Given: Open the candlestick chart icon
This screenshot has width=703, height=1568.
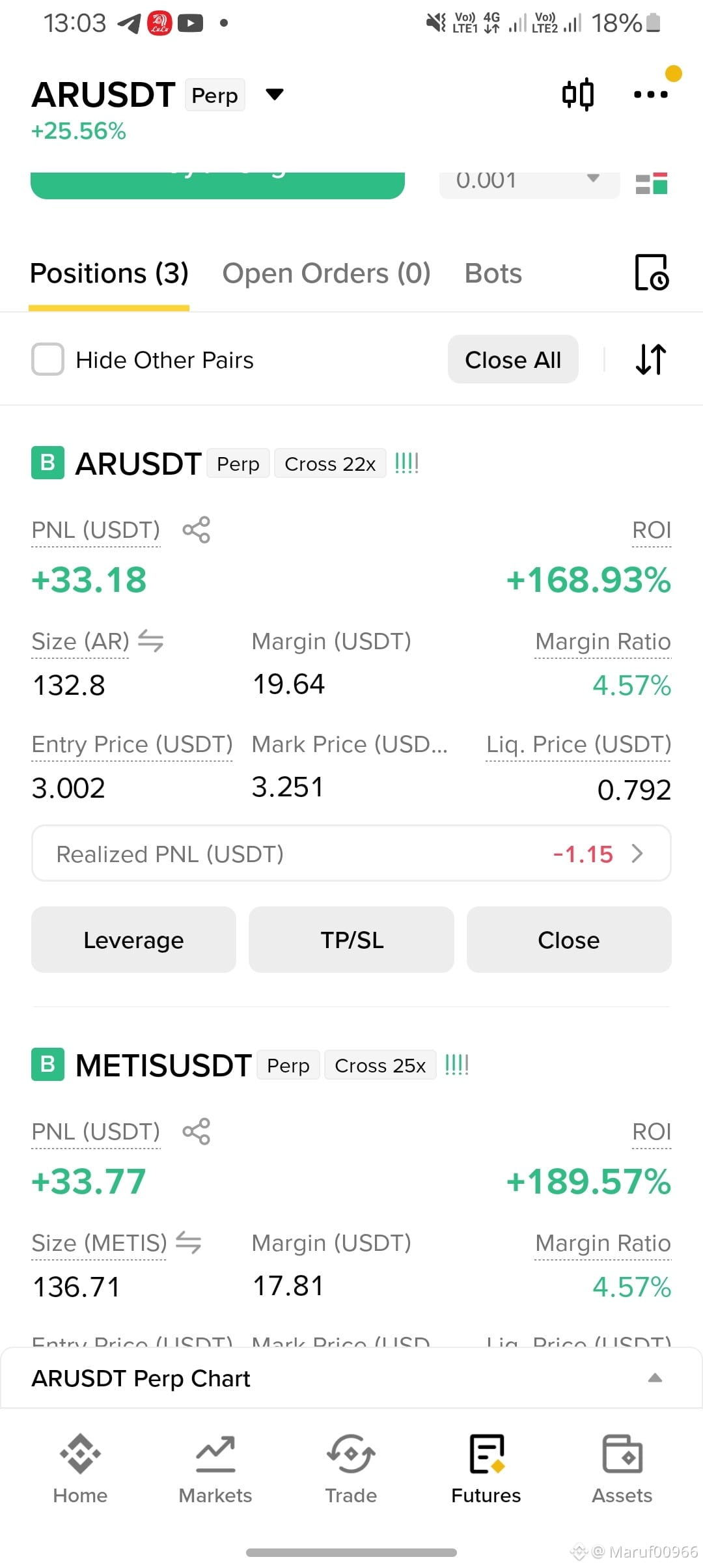Looking at the screenshot, I should (x=578, y=94).
